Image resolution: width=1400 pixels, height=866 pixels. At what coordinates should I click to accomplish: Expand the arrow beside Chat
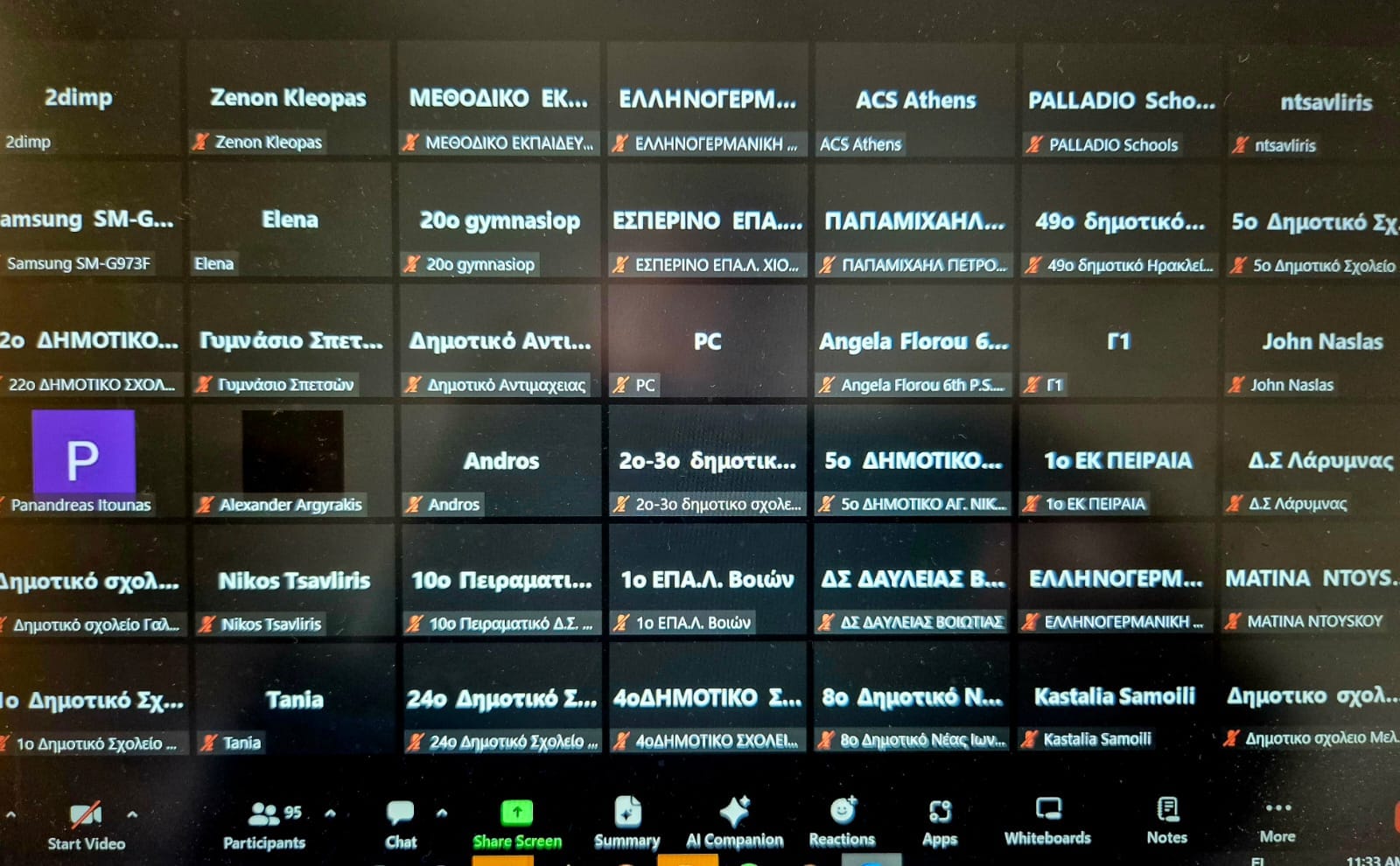[442, 814]
